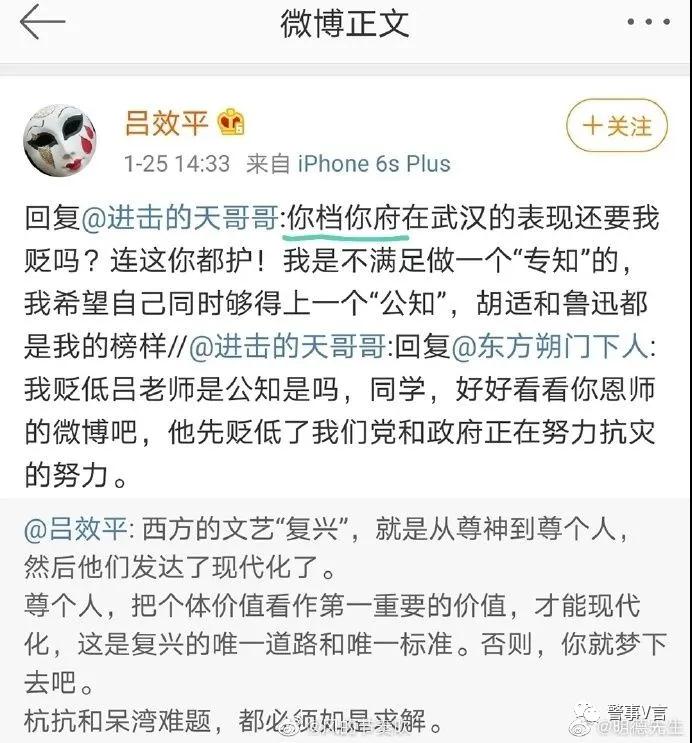Go back using the top-left arrow

(42, 23)
